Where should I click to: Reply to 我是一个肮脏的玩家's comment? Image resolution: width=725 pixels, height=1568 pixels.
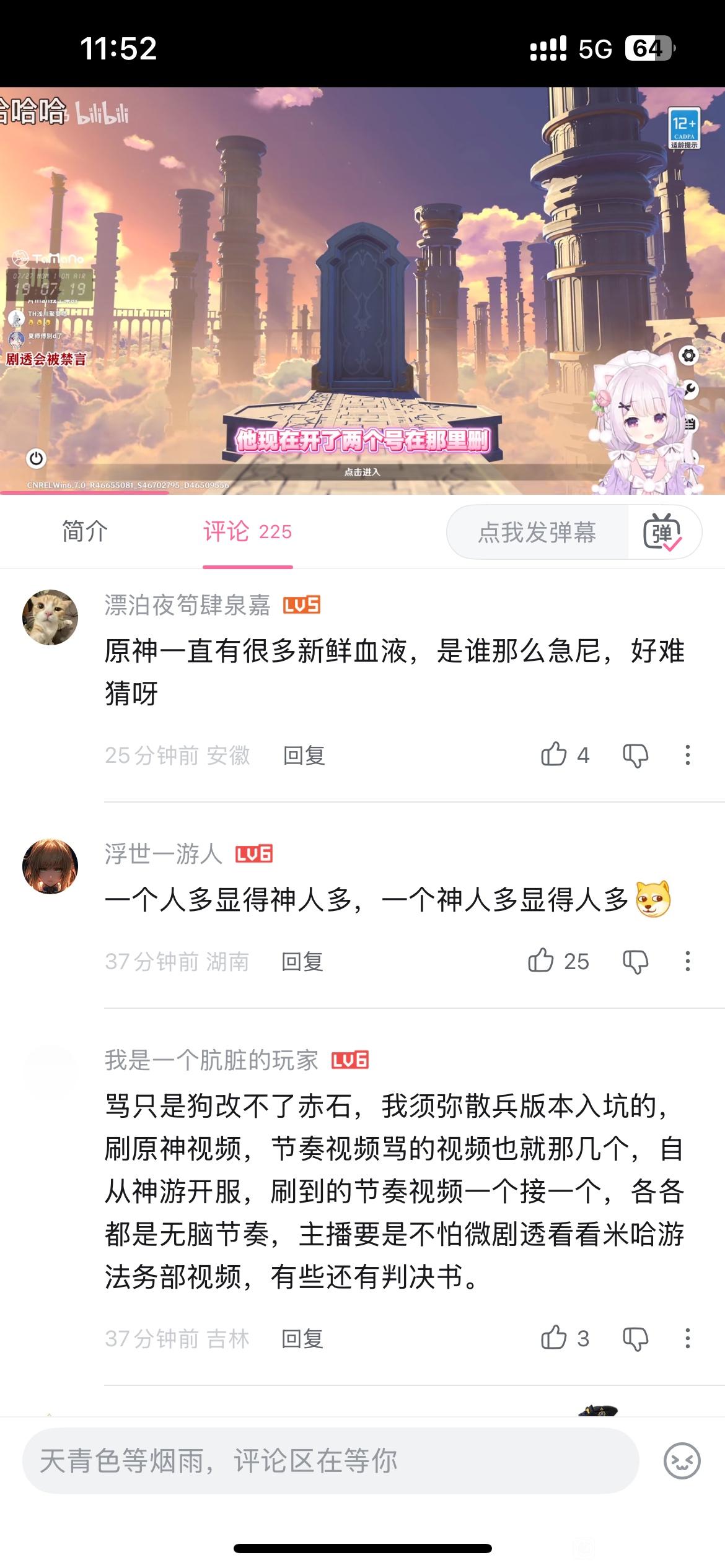click(x=302, y=1339)
